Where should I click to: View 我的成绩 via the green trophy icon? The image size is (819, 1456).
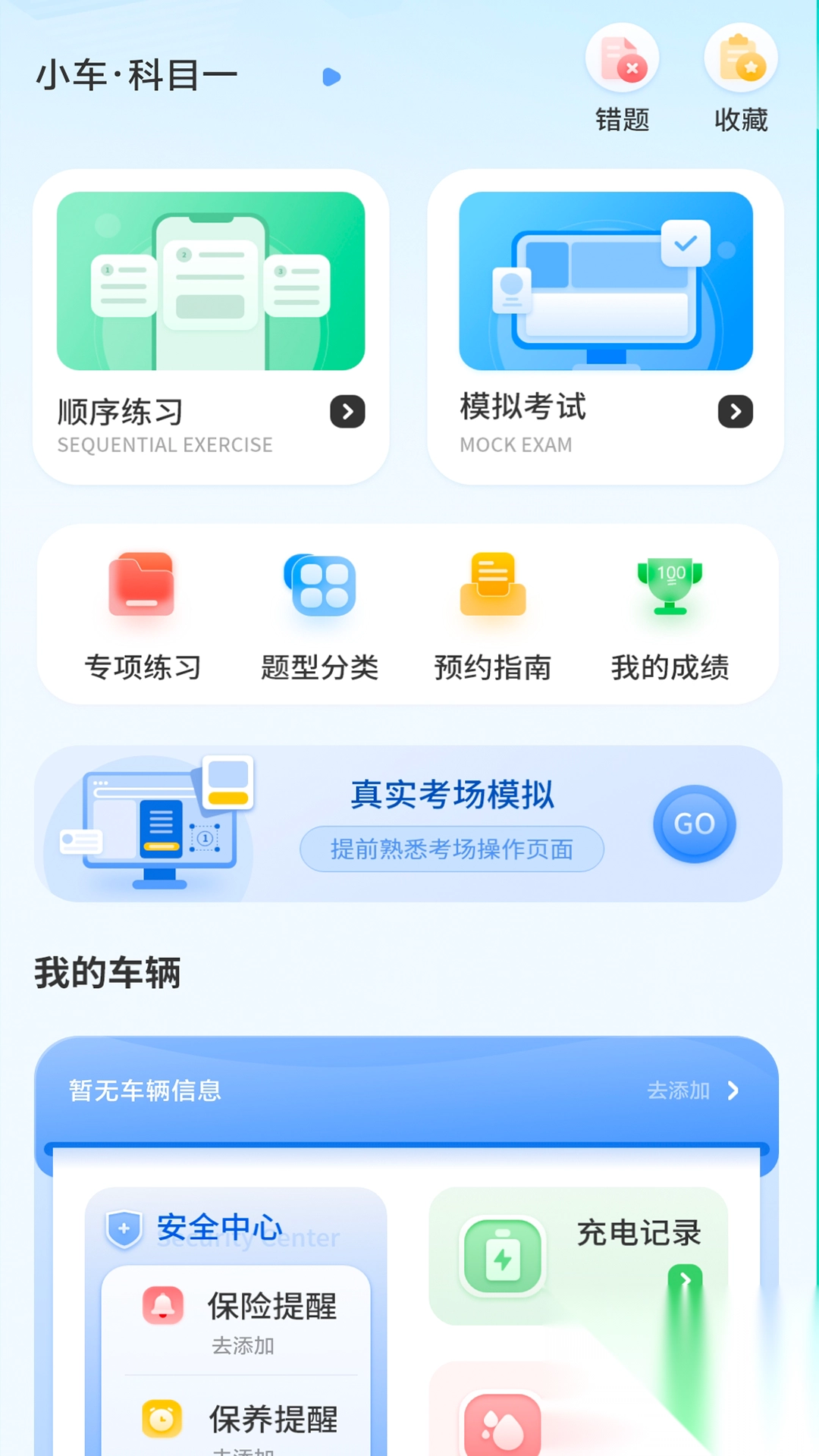pyautogui.click(x=670, y=588)
